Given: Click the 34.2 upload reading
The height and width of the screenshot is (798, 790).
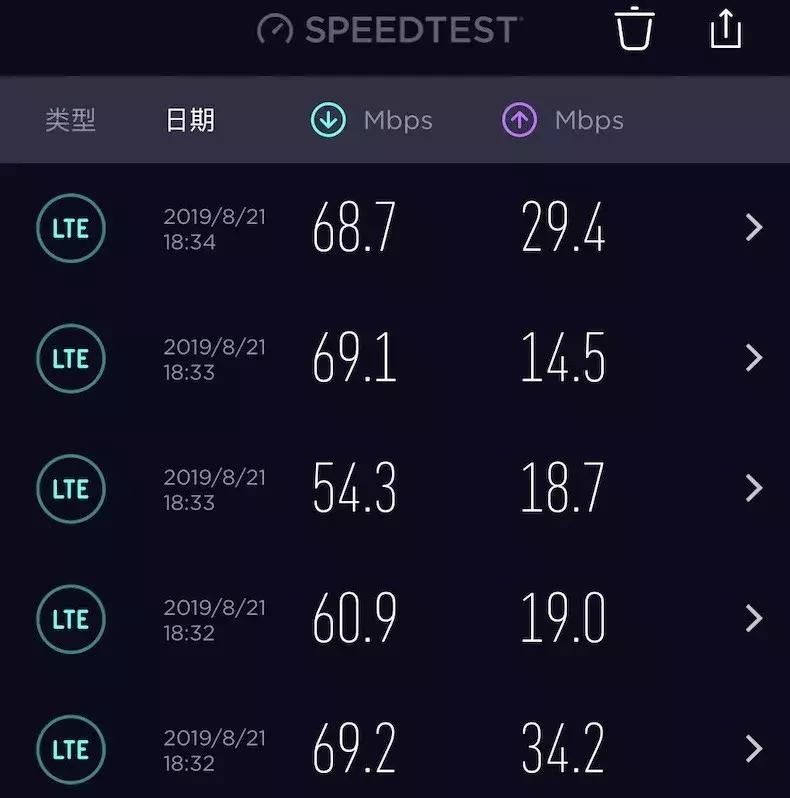Looking at the screenshot, I should click(562, 748).
